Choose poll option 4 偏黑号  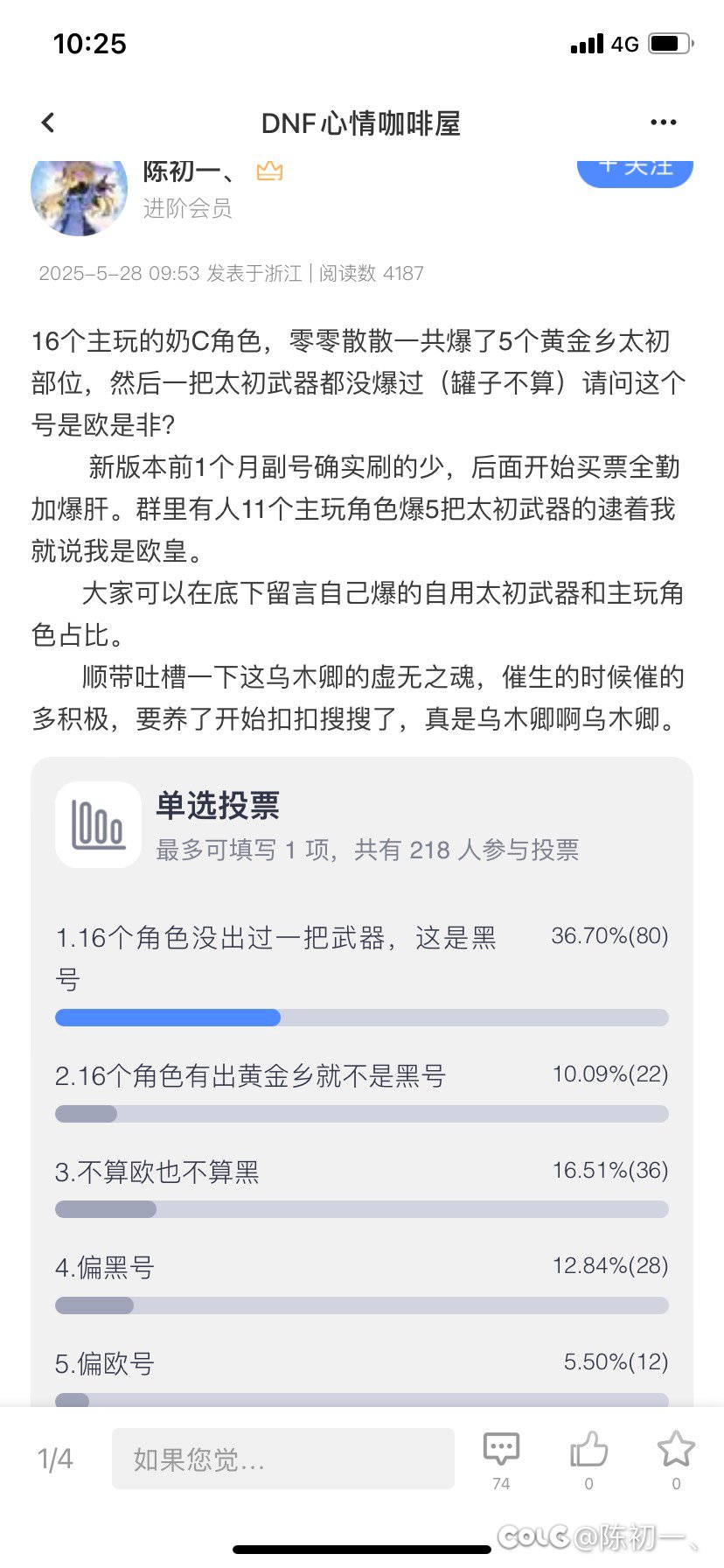(x=362, y=1283)
